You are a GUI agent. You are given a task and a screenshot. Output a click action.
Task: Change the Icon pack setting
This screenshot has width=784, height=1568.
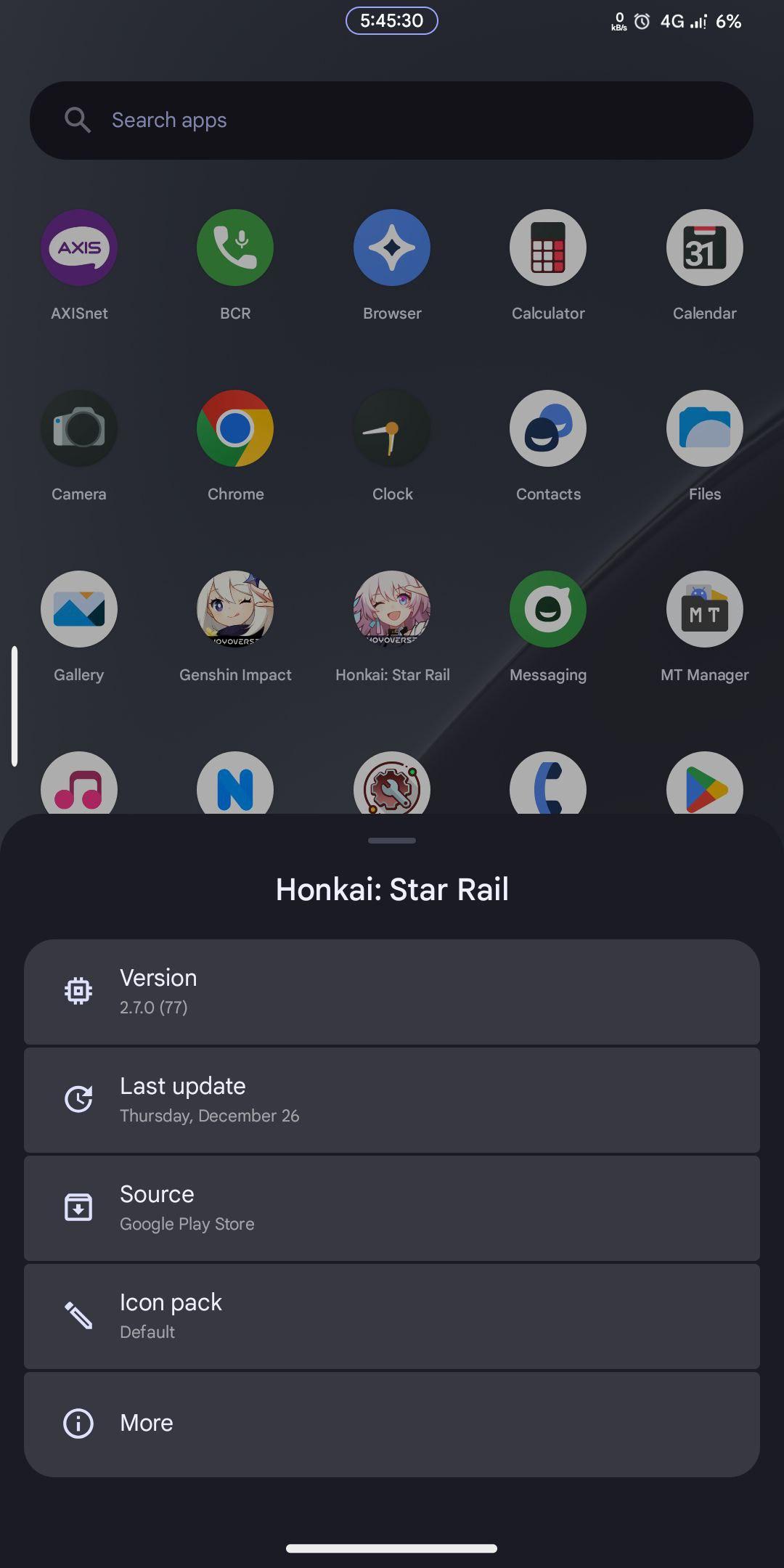[x=392, y=1316]
